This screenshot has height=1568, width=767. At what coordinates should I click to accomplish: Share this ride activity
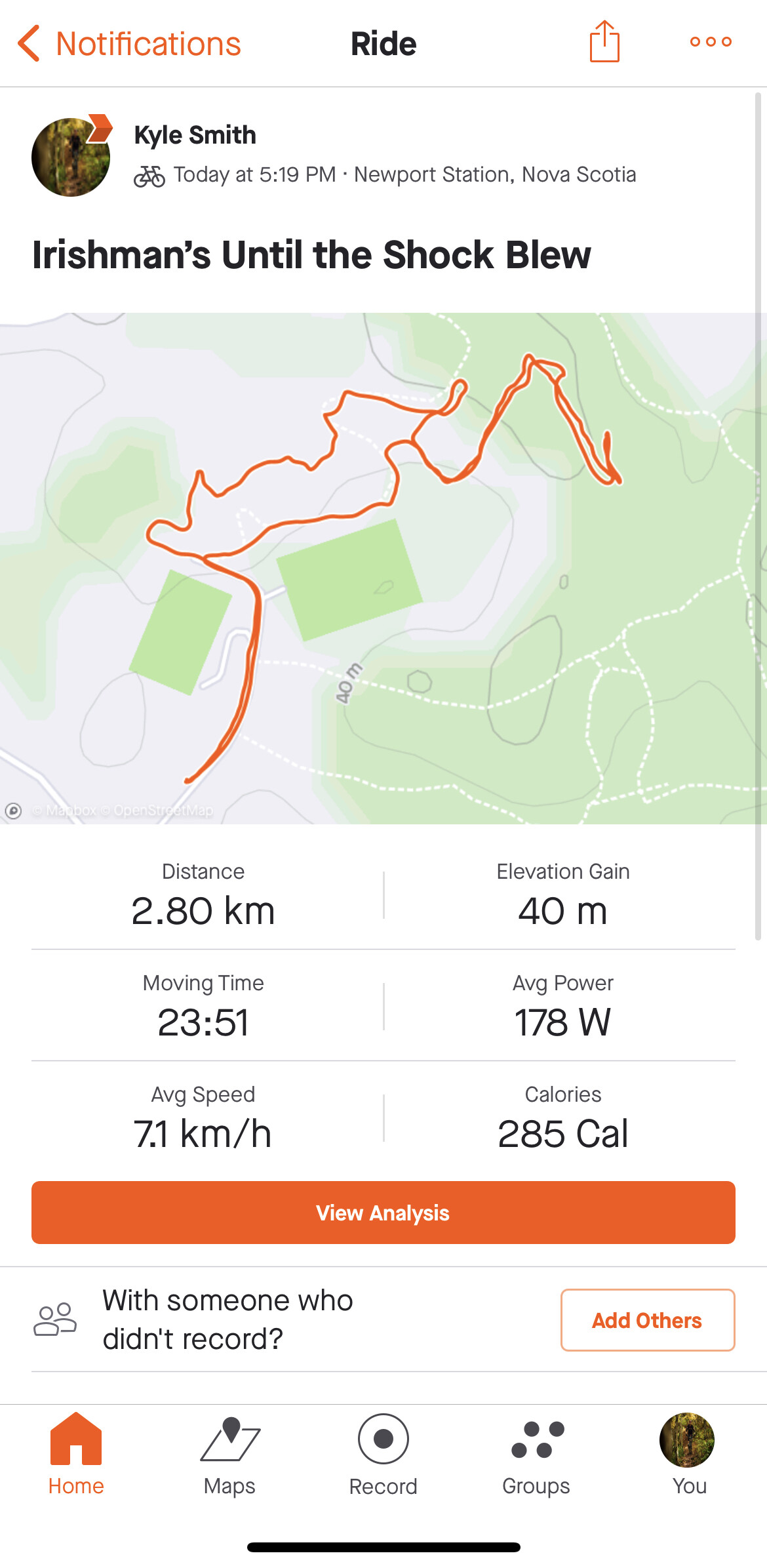tap(604, 42)
